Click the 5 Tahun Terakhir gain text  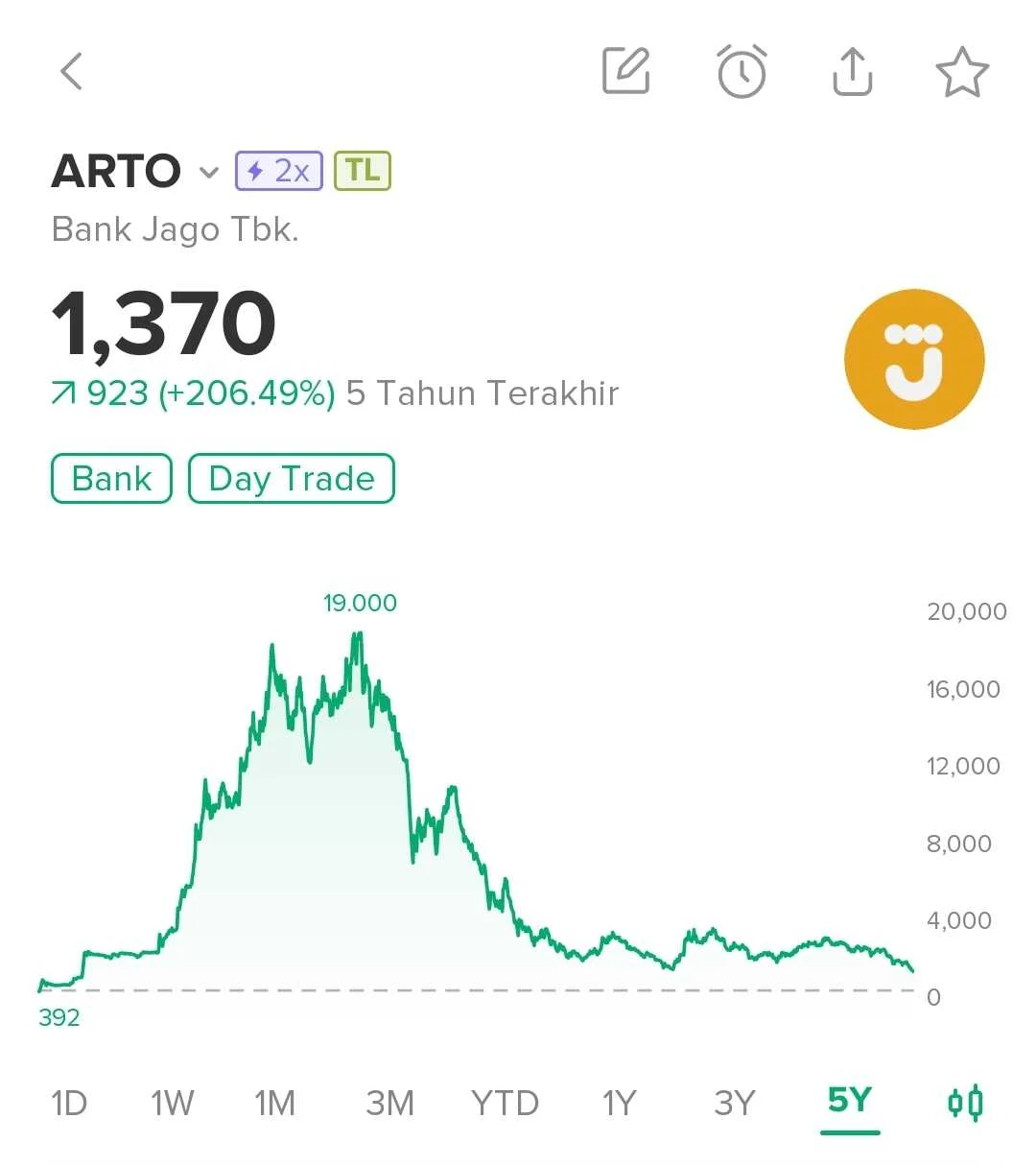coord(482,393)
